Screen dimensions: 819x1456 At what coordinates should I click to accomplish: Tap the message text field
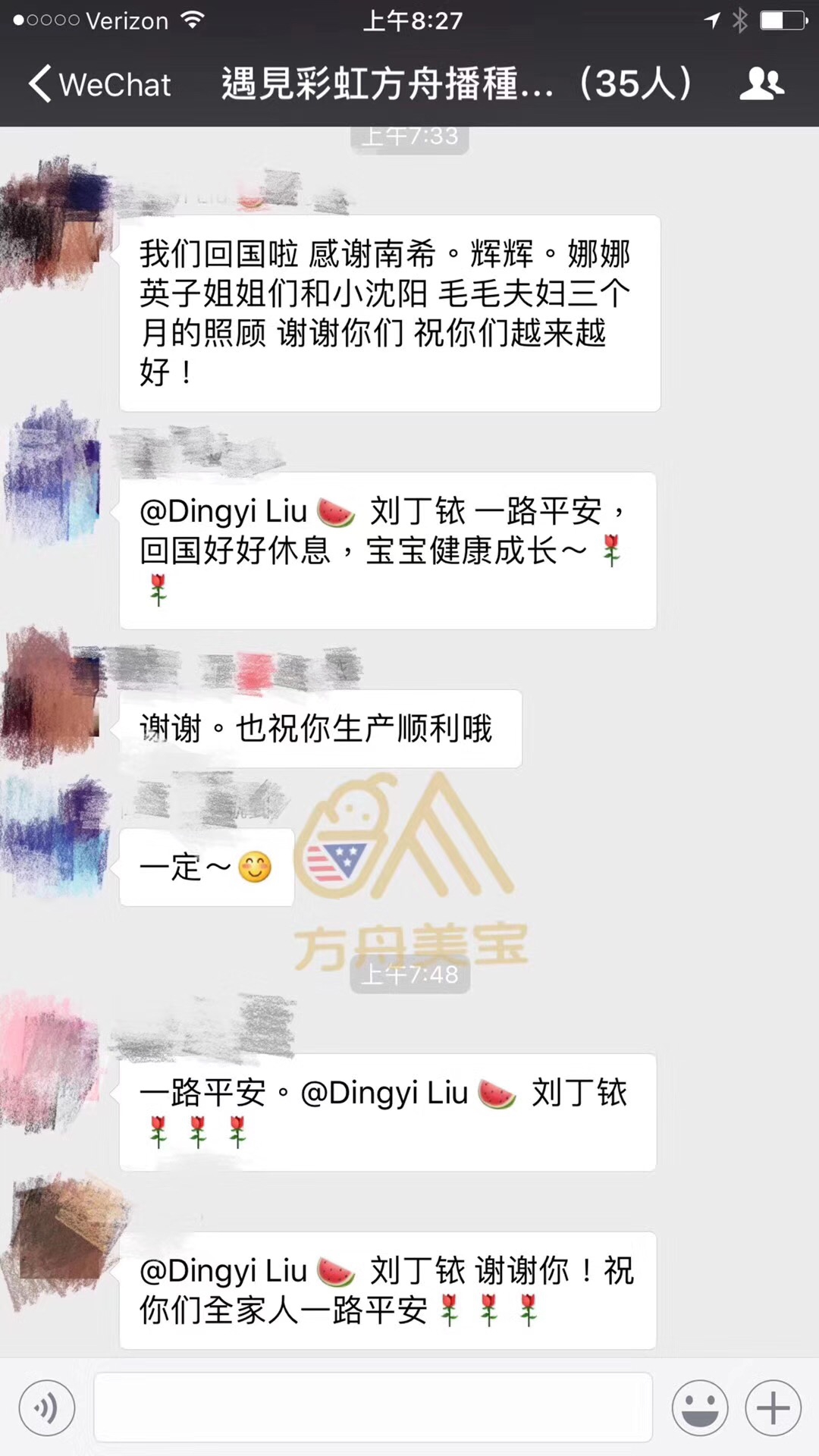(x=372, y=1408)
